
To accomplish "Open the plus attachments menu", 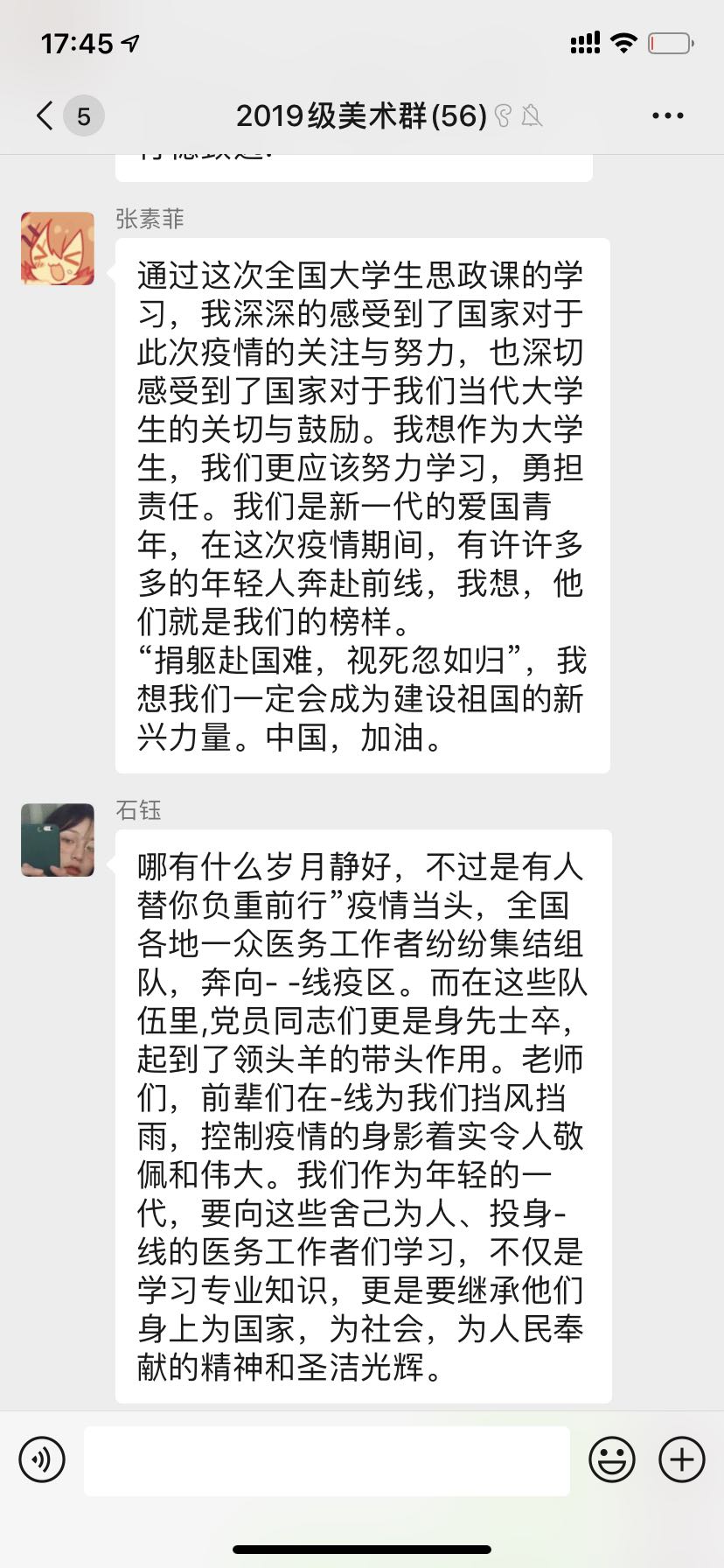I will (x=681, y=1459).
